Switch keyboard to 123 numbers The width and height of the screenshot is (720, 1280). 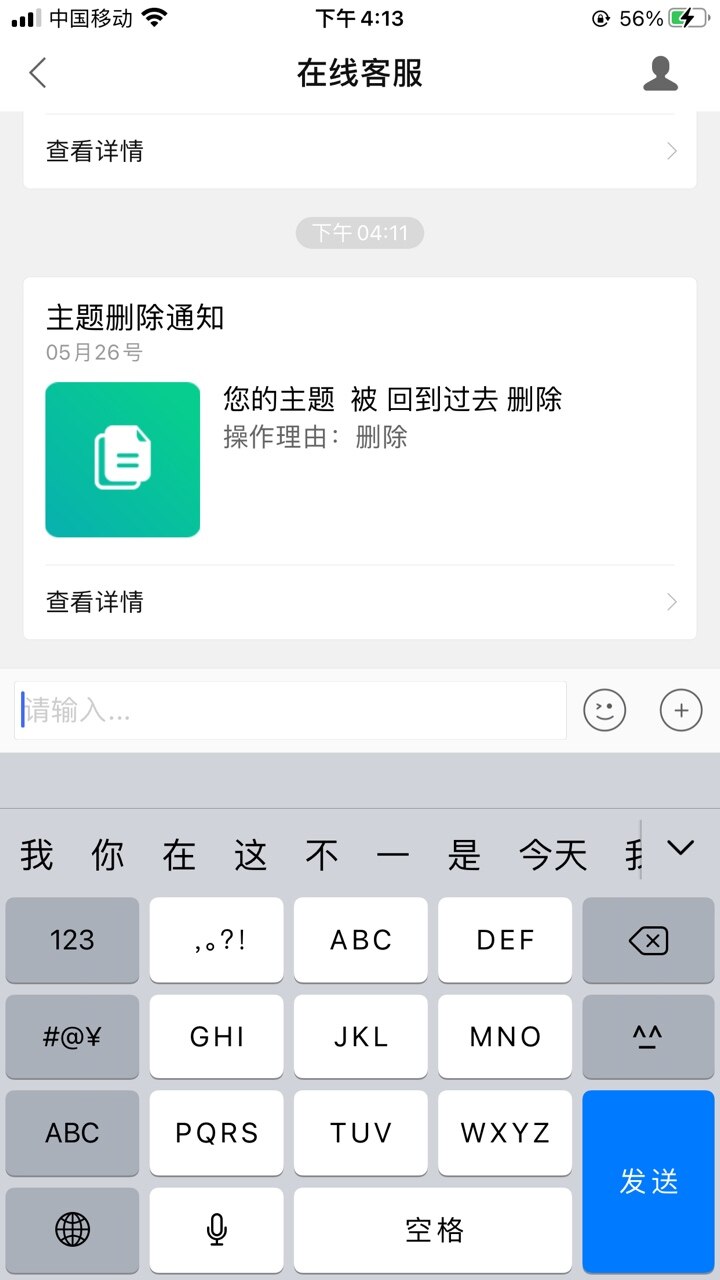[x=72, y=940]
